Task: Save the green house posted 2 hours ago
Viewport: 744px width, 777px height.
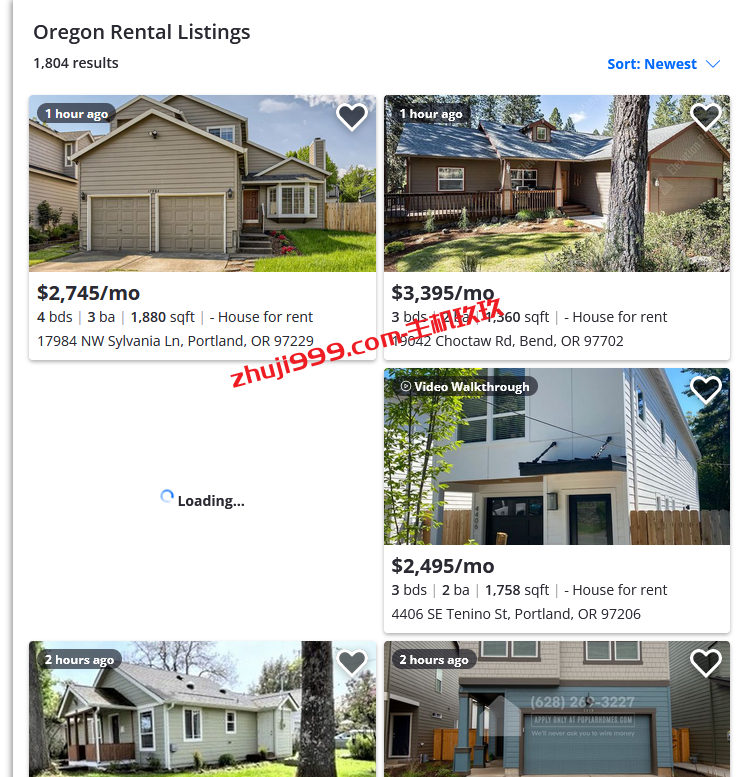Action: pos(352,663)
